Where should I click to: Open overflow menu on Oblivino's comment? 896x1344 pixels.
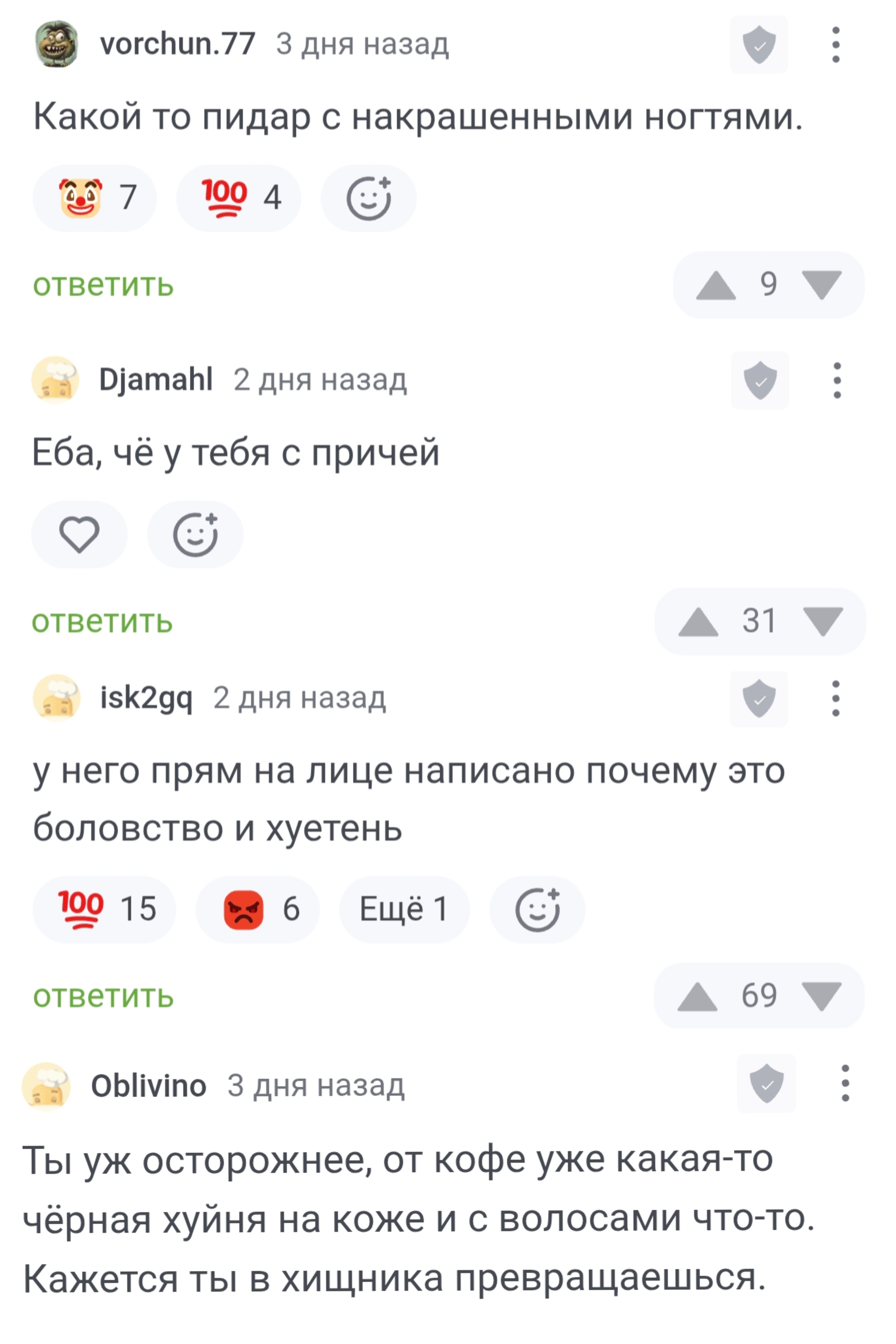click(844, 1083)
